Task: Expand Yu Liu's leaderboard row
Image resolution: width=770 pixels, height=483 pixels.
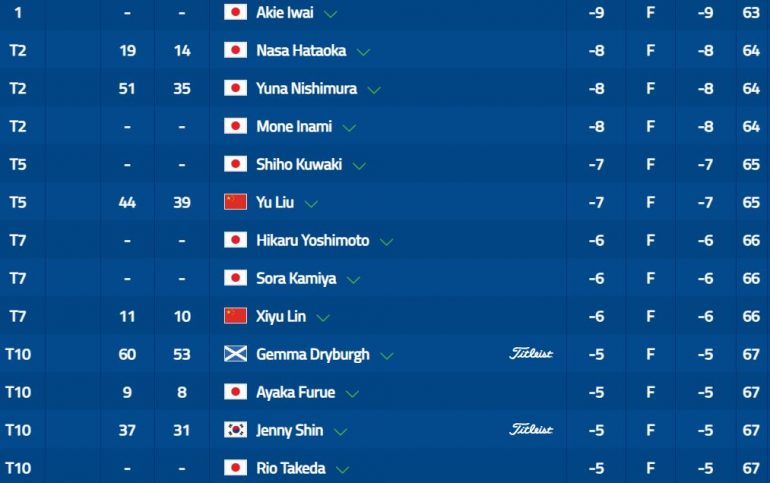Action: click(311, 203)
